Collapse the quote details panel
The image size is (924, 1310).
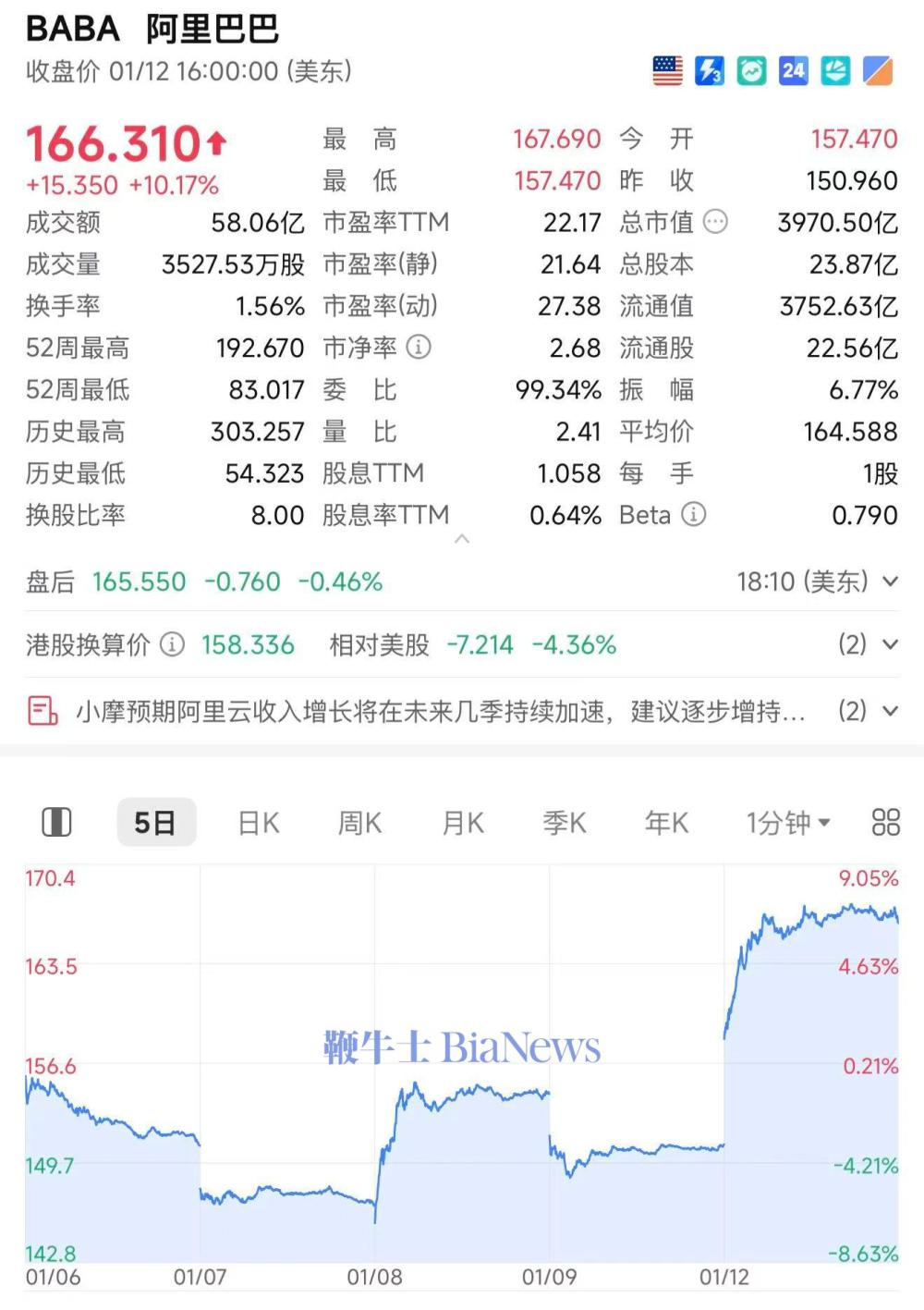(x=462, y=539)
